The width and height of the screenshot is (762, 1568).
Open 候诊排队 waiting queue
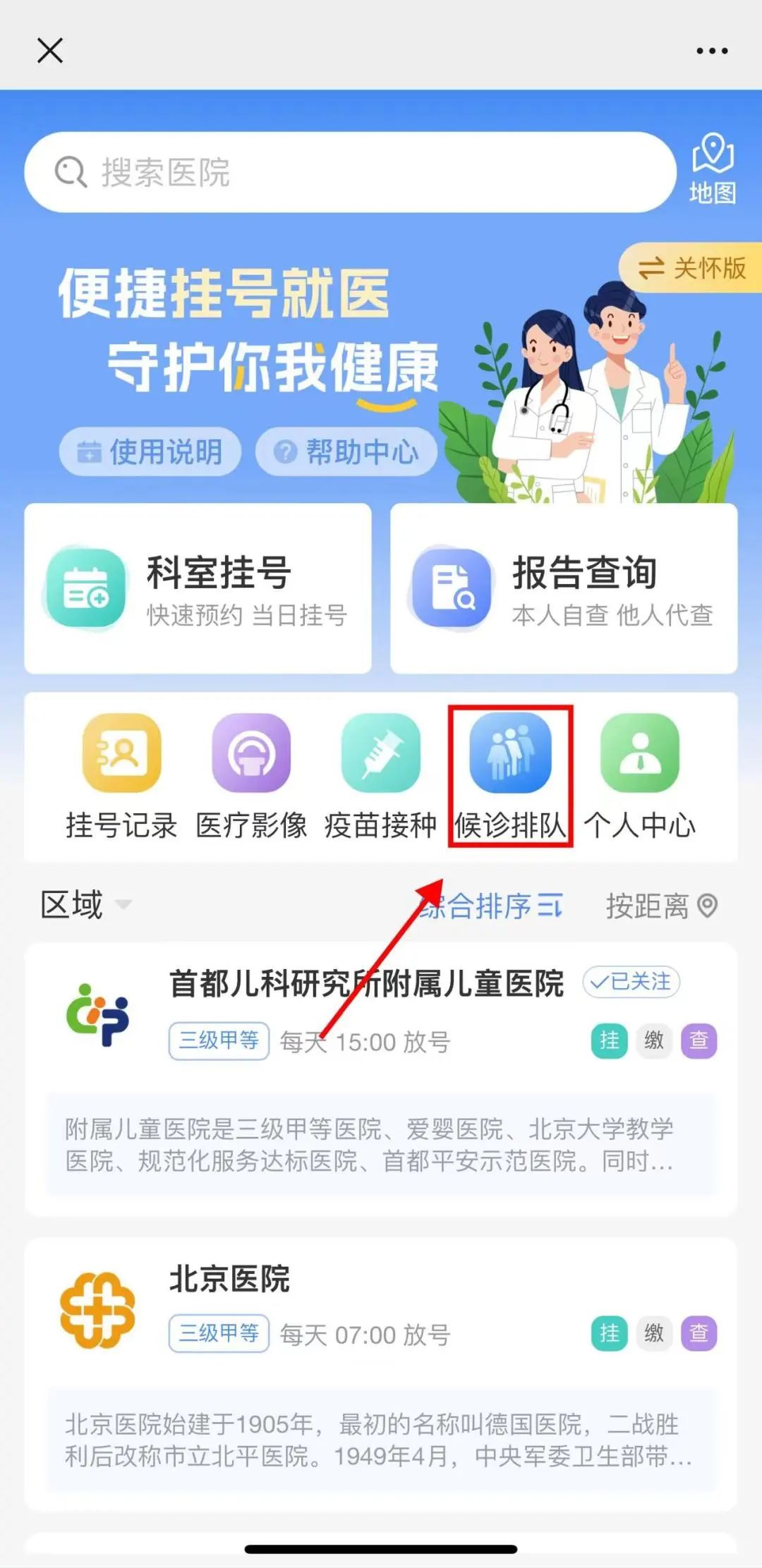point(510,776)
